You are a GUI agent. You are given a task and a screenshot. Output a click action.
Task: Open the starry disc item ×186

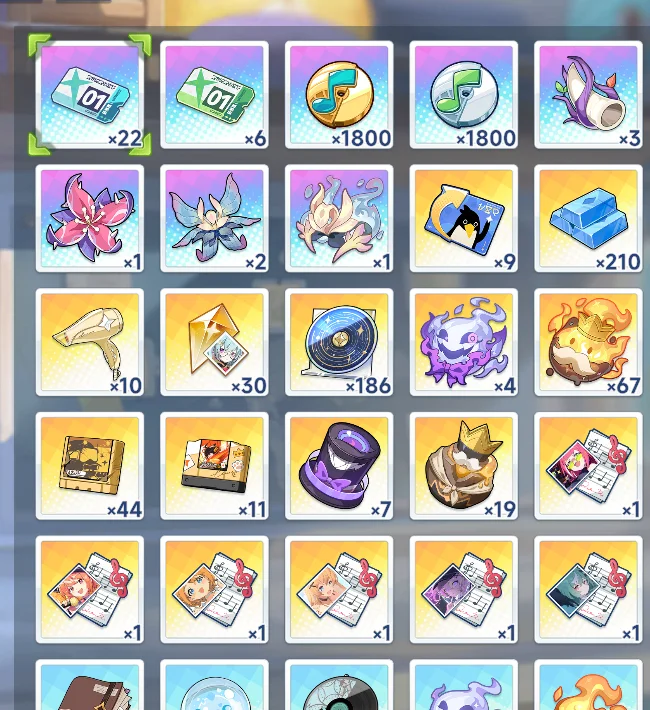[x=339, y=343]
